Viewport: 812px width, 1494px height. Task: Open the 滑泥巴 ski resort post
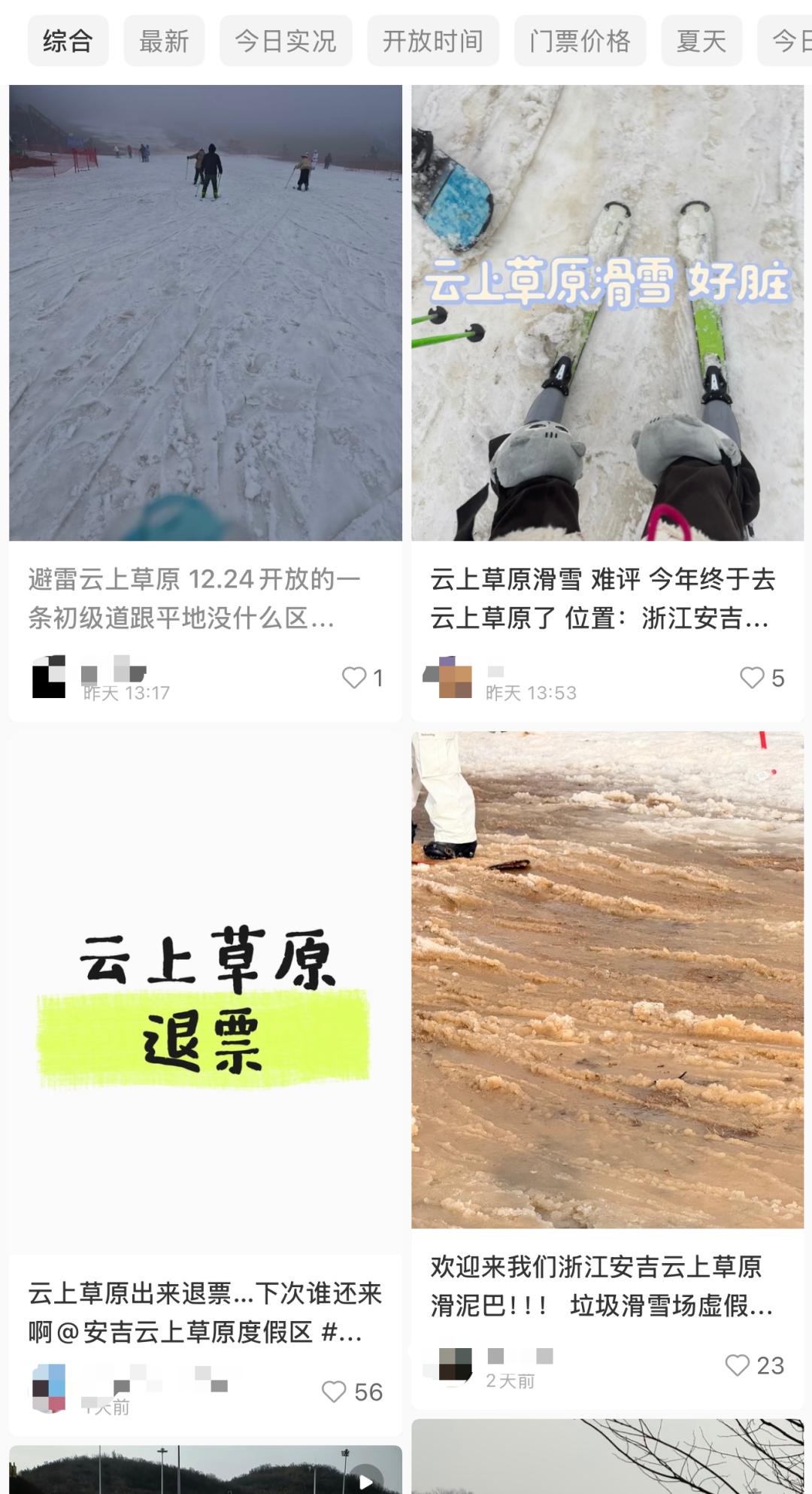[x=607, y=978]
